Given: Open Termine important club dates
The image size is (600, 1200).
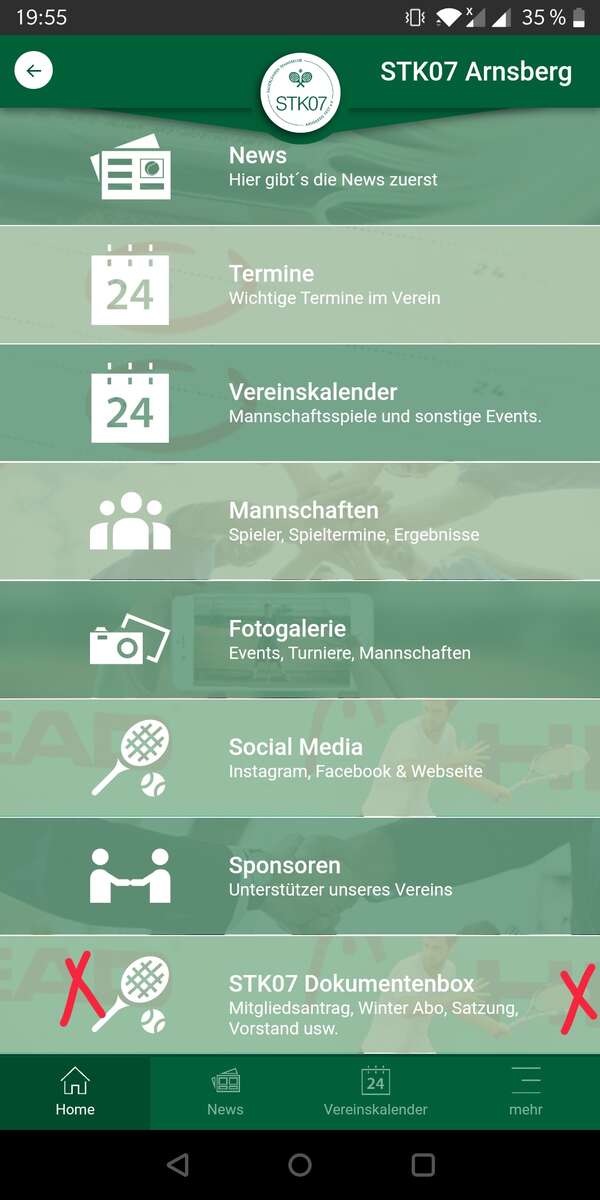Looking at the screenshot, I should click(x=300, y=285).
